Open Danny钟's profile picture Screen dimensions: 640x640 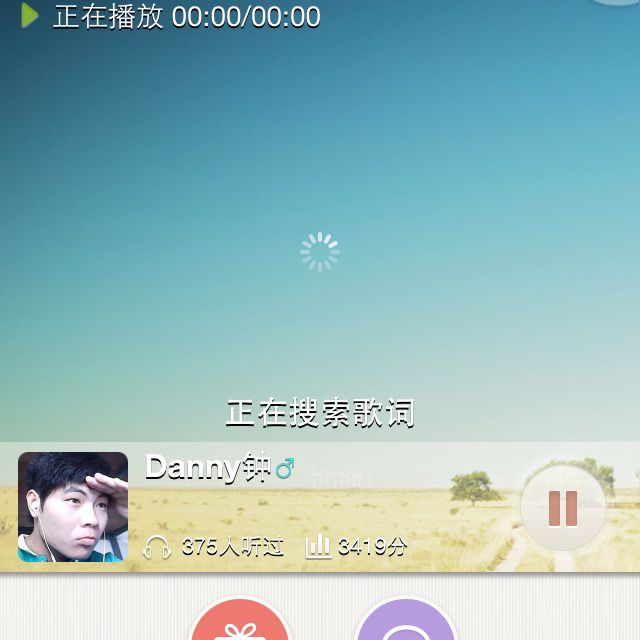pyautogui.click(x=73, y=507)
